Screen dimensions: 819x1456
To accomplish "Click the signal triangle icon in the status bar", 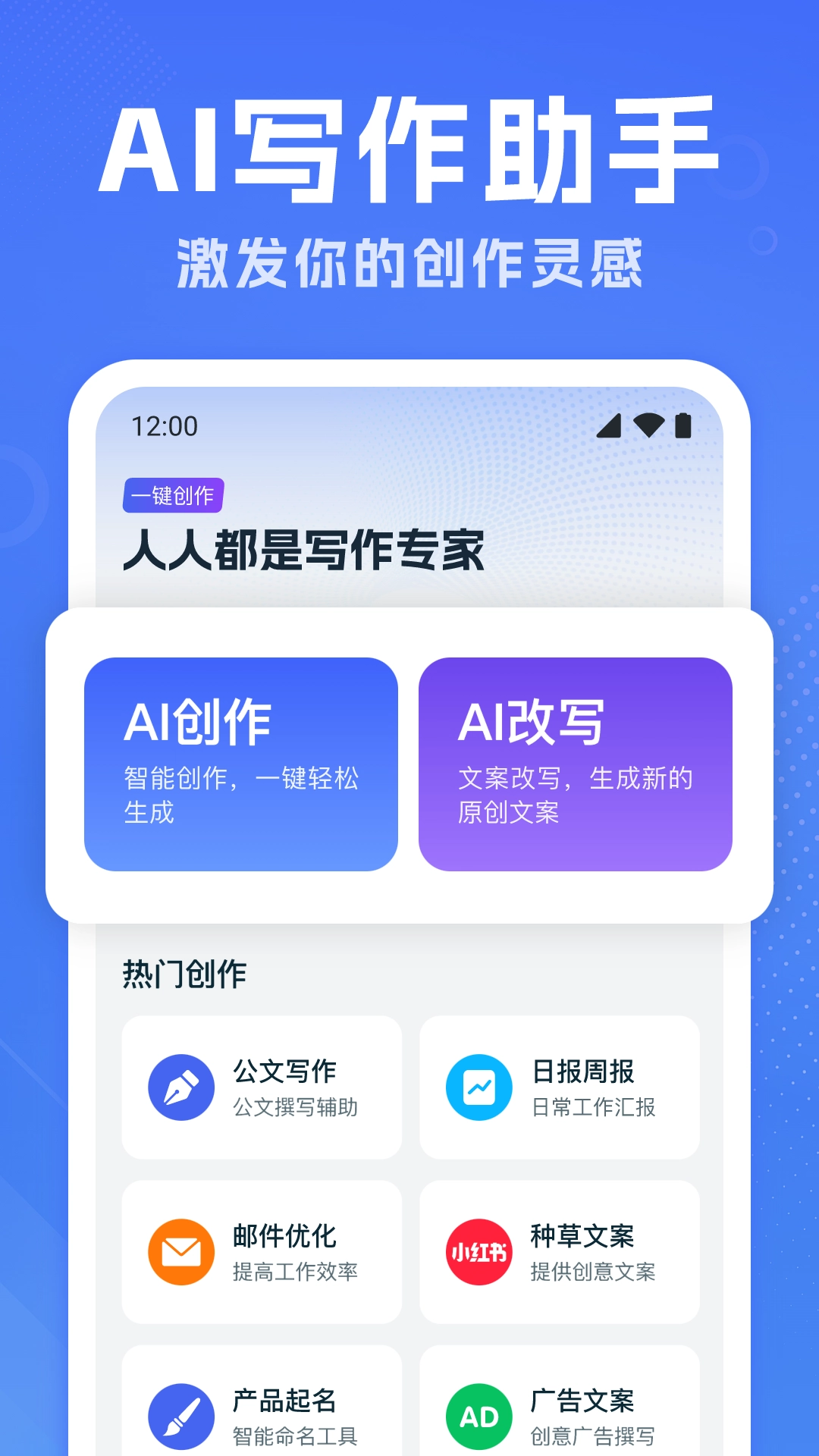I will click(607, 426).
